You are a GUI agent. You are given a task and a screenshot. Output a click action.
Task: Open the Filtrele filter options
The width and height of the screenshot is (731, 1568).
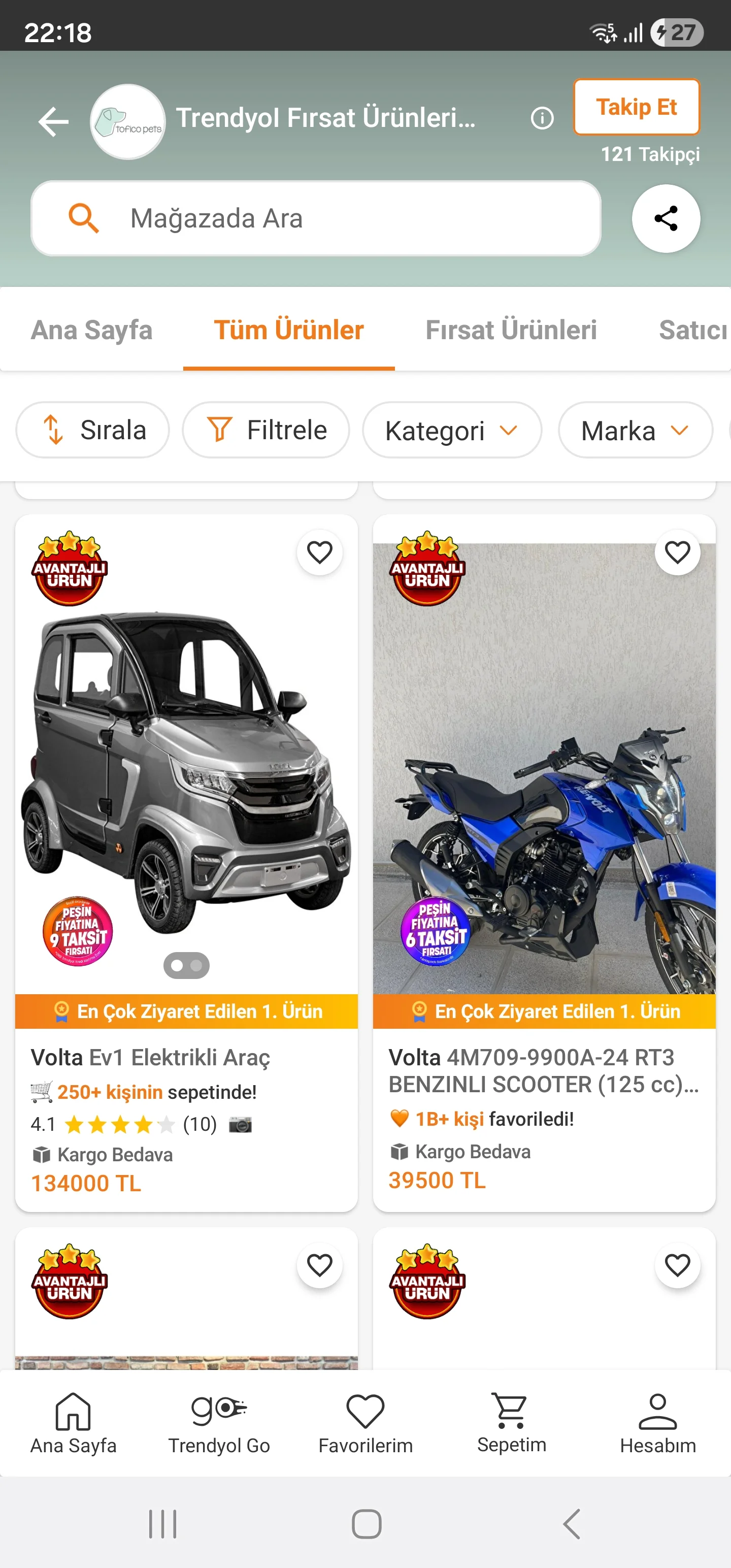tap(266, 431)
